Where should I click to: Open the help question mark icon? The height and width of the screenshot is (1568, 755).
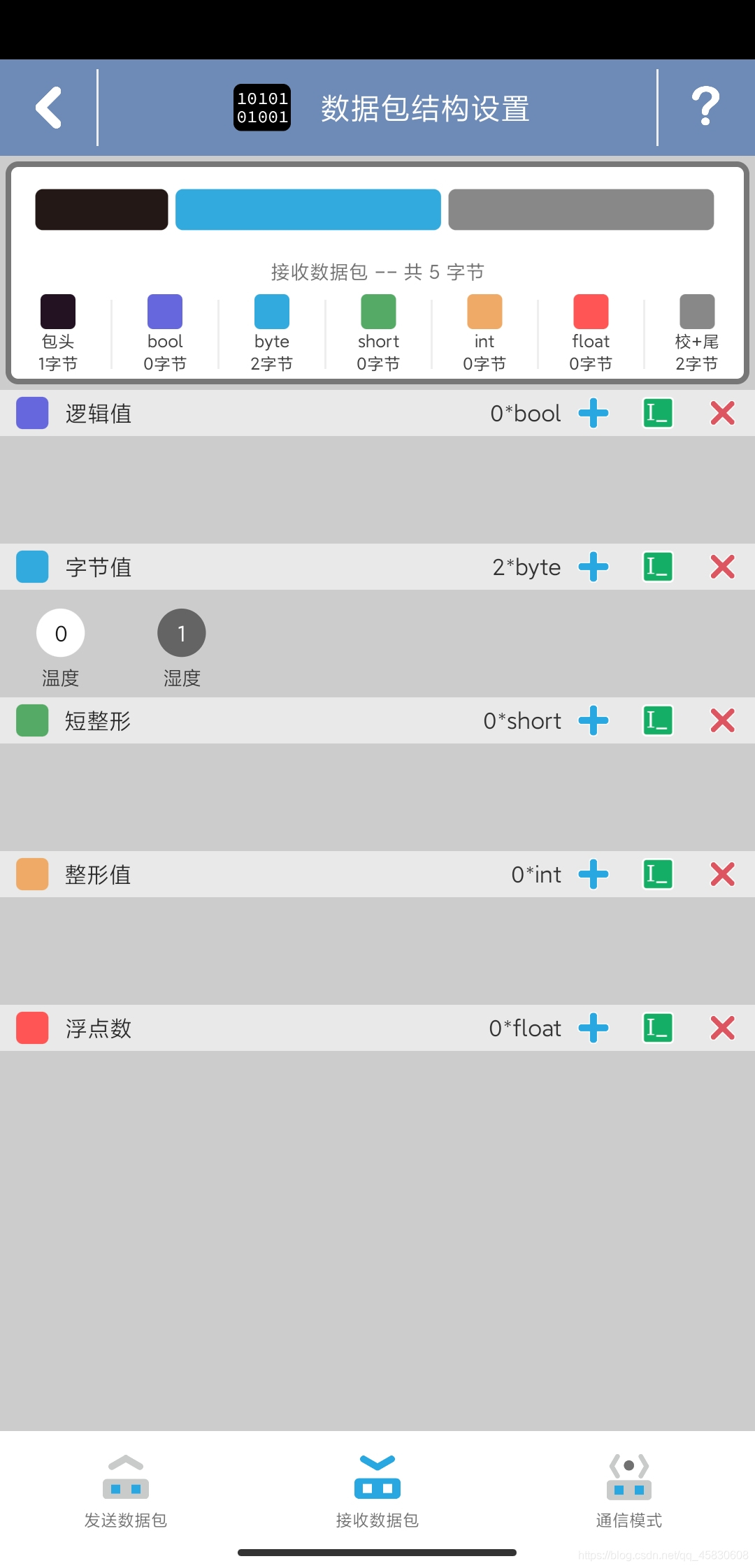tap(705, 106)
